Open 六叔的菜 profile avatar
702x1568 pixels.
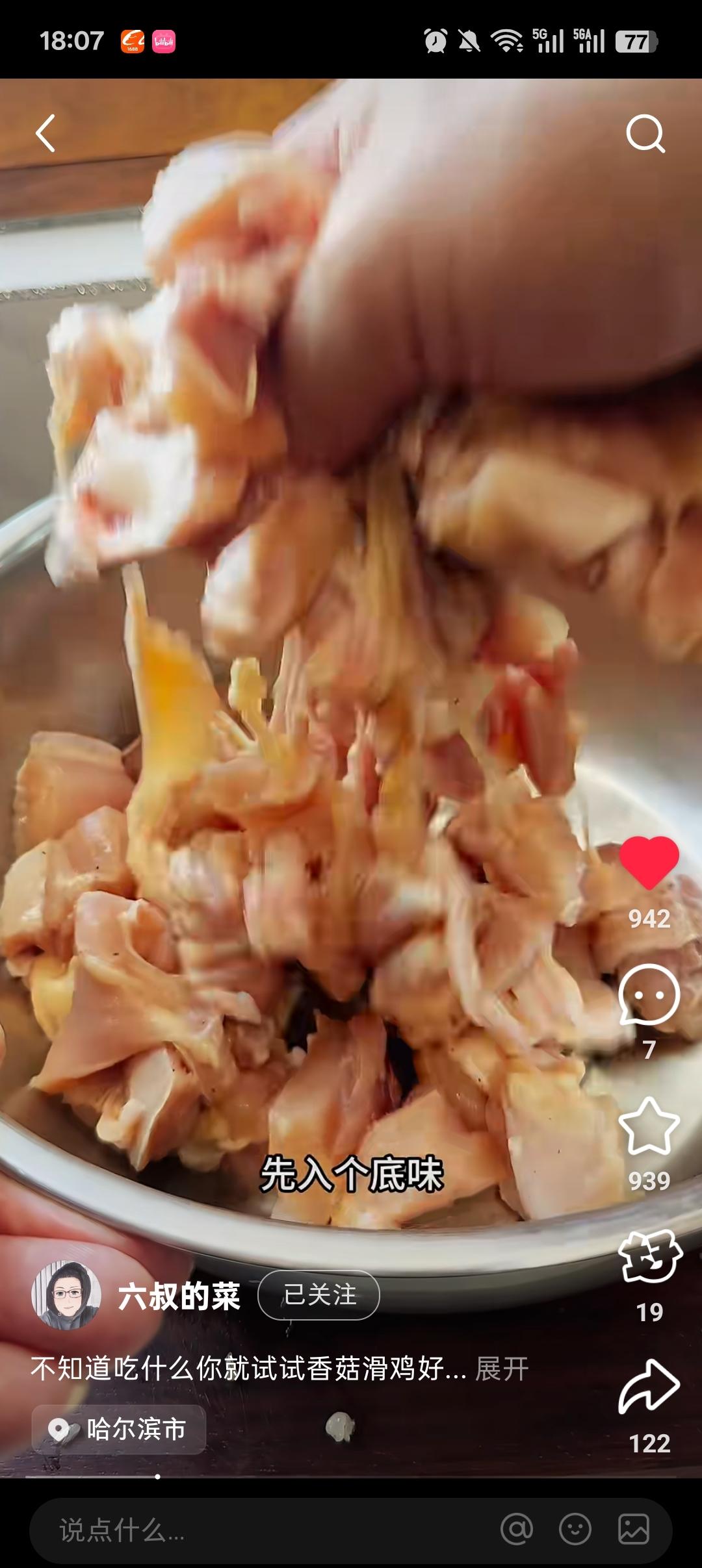pos(66,1295)
